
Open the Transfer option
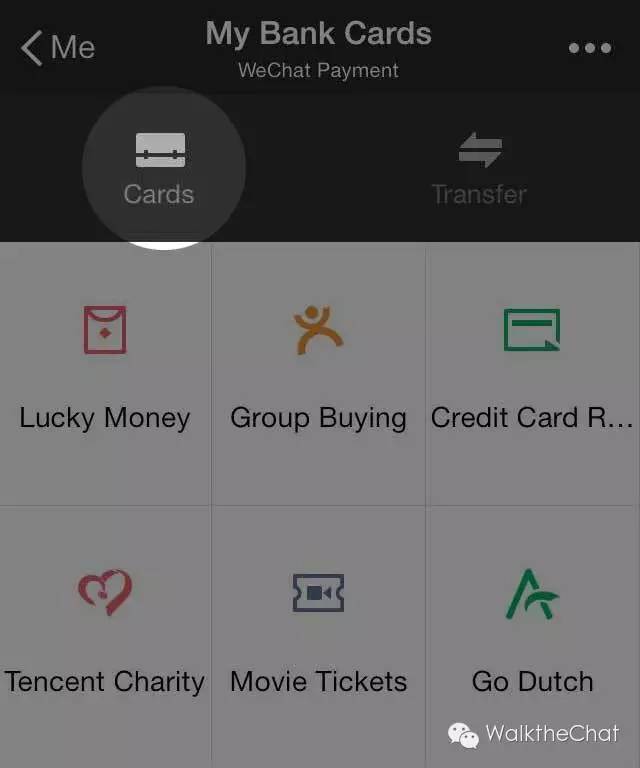tap(479, 167)
